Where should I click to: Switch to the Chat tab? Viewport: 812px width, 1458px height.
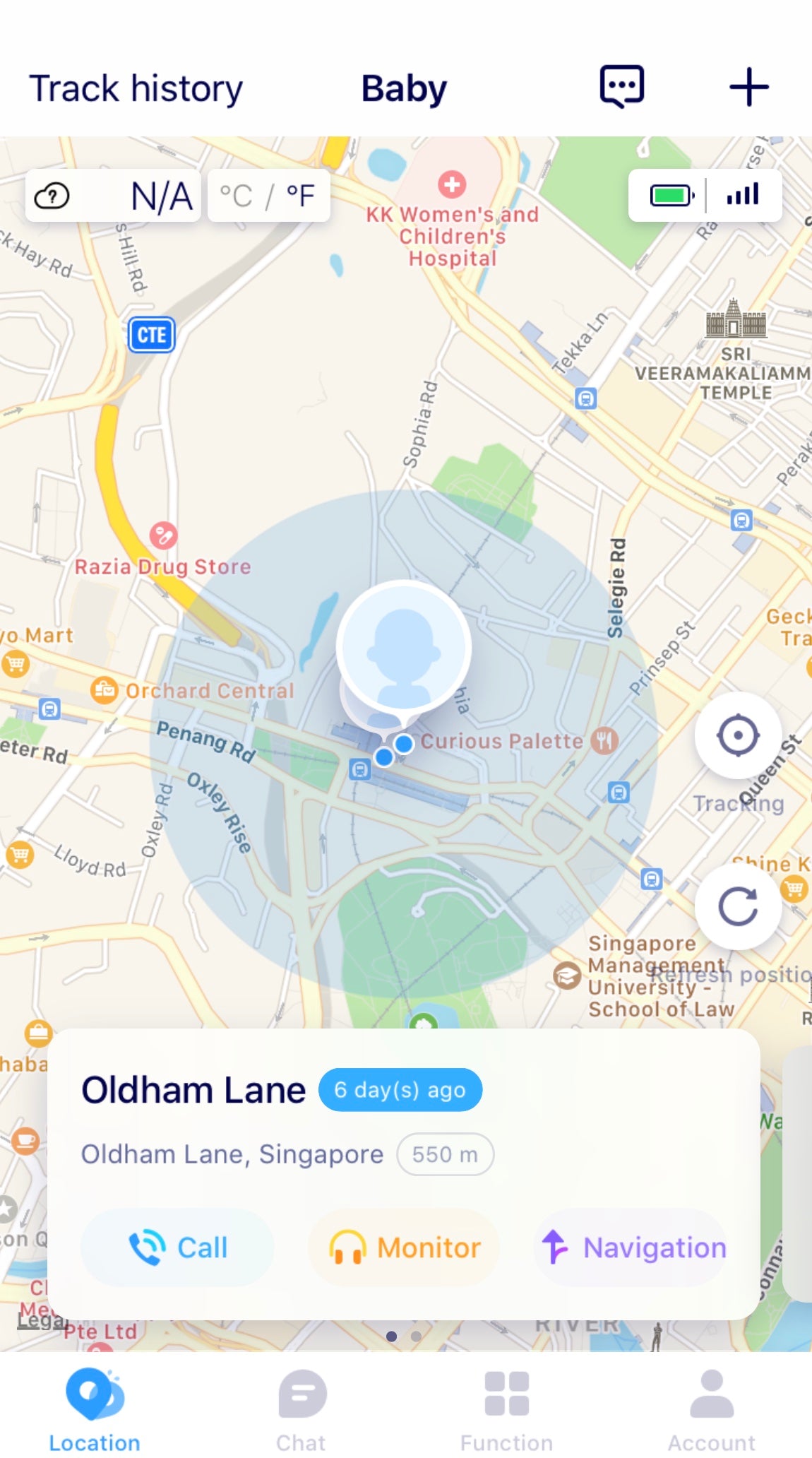pos(301,1406)
